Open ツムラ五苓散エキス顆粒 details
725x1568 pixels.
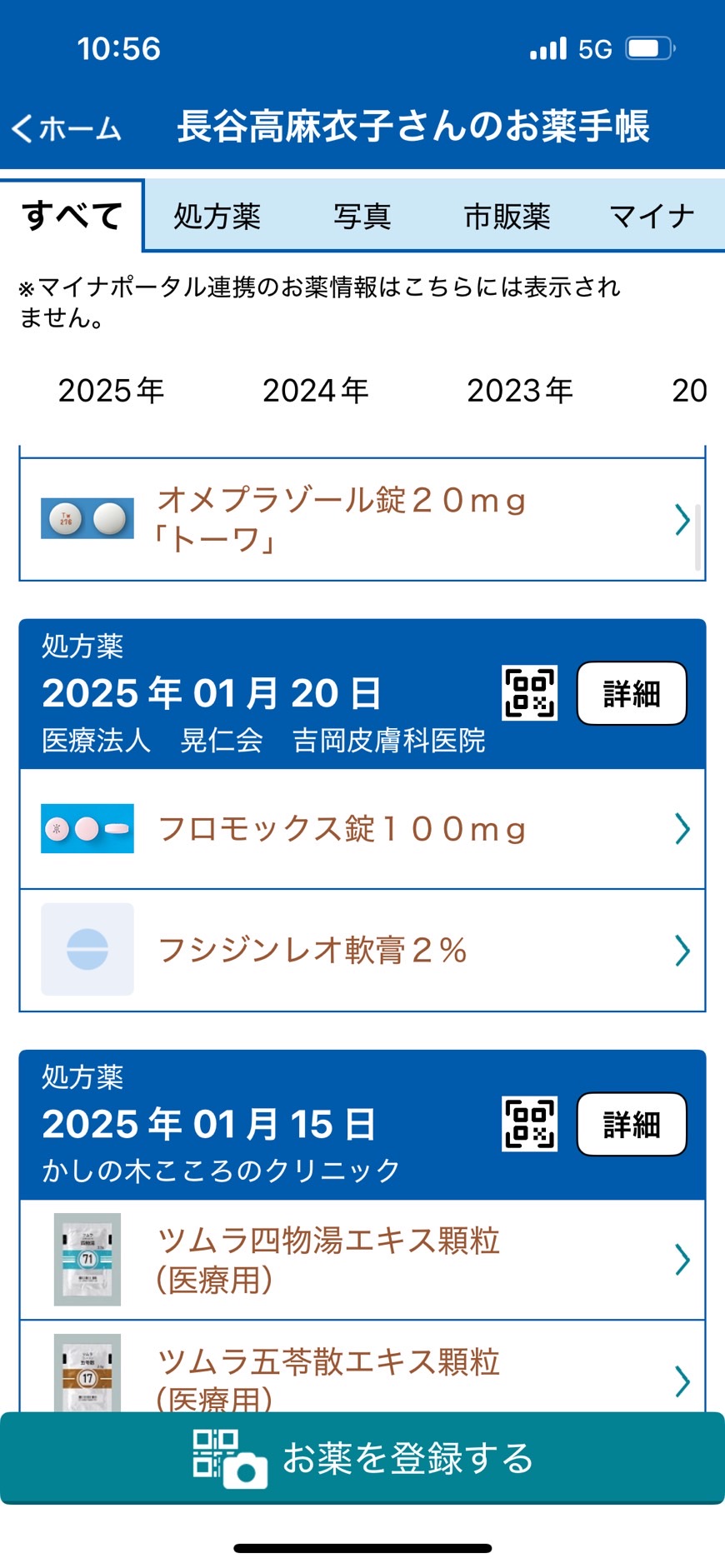point(362,1366)
